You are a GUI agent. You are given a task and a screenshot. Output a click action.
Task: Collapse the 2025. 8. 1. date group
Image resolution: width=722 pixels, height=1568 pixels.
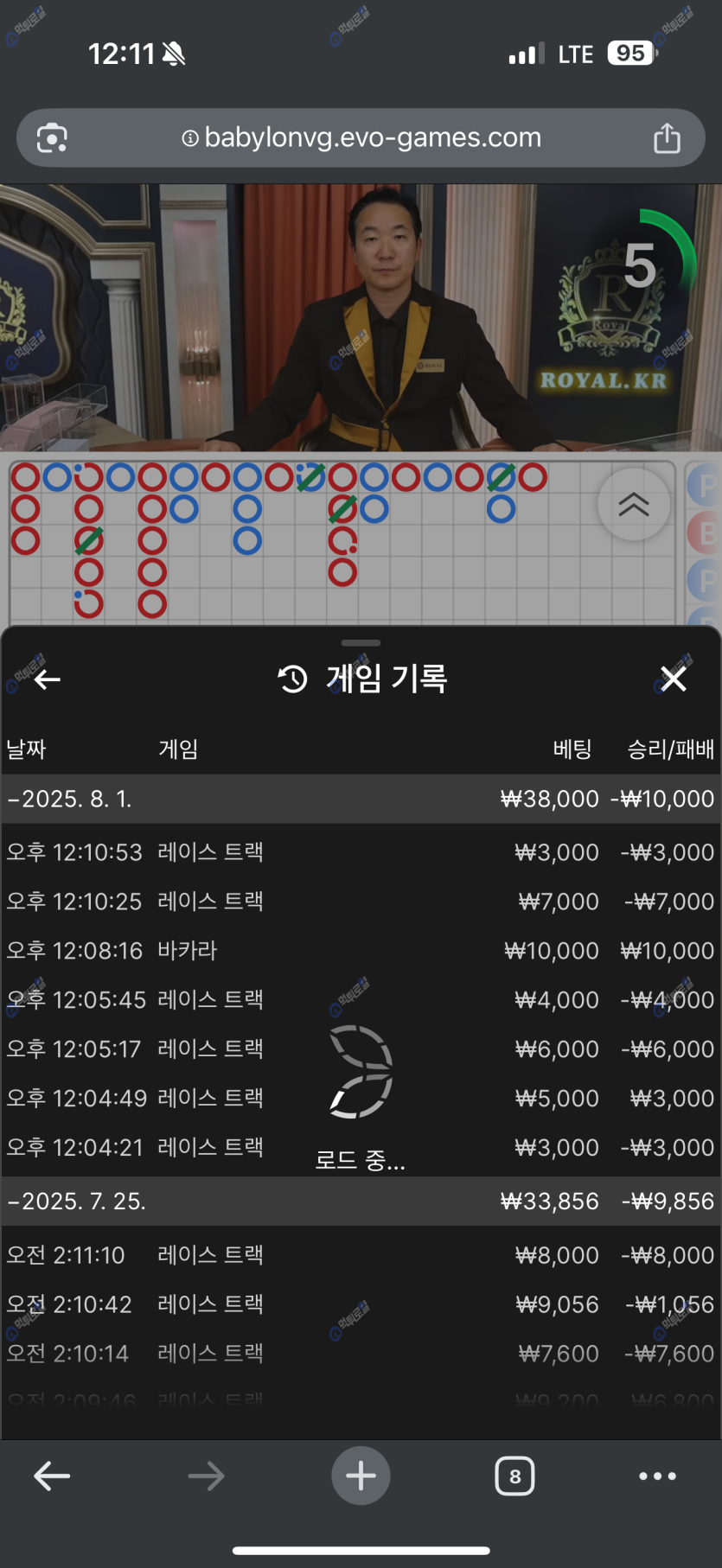[69, 799]
